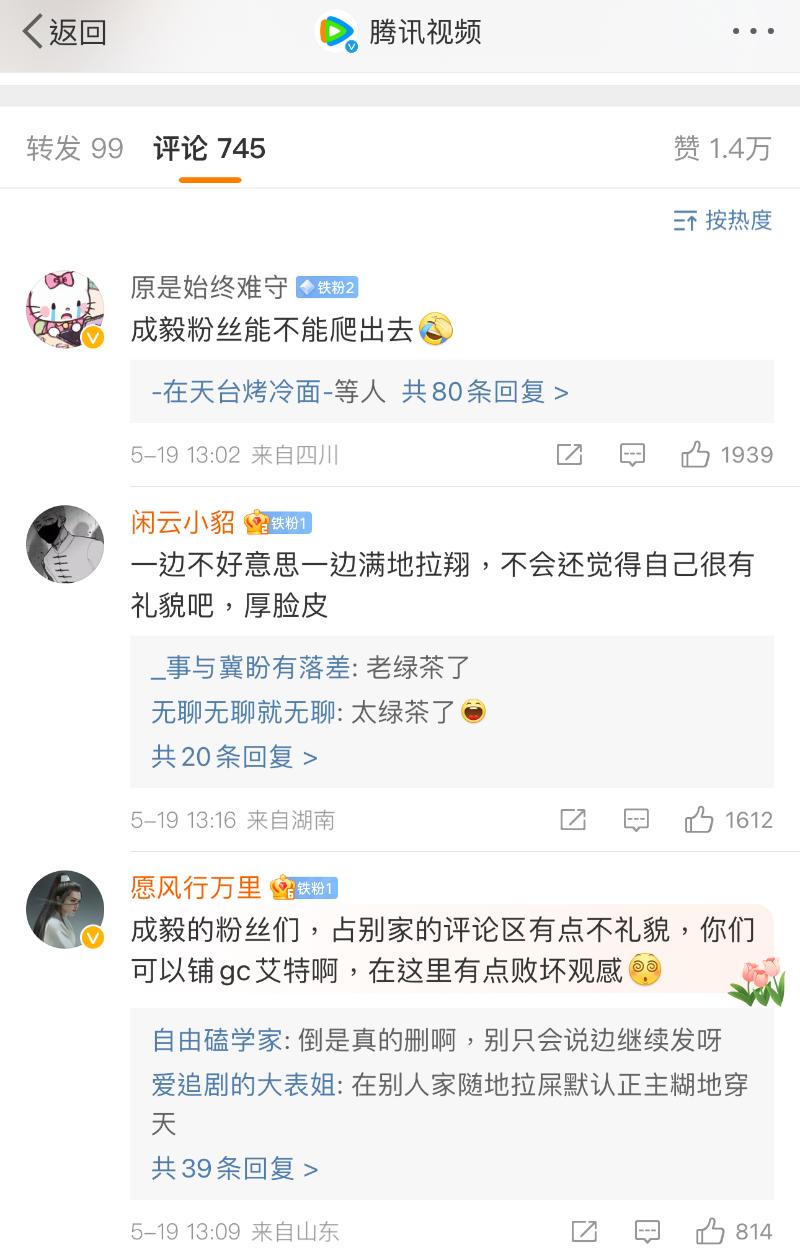Switch to 转发 99 tab
This screenshot has height=1258, width=800.
coord(75,149)
